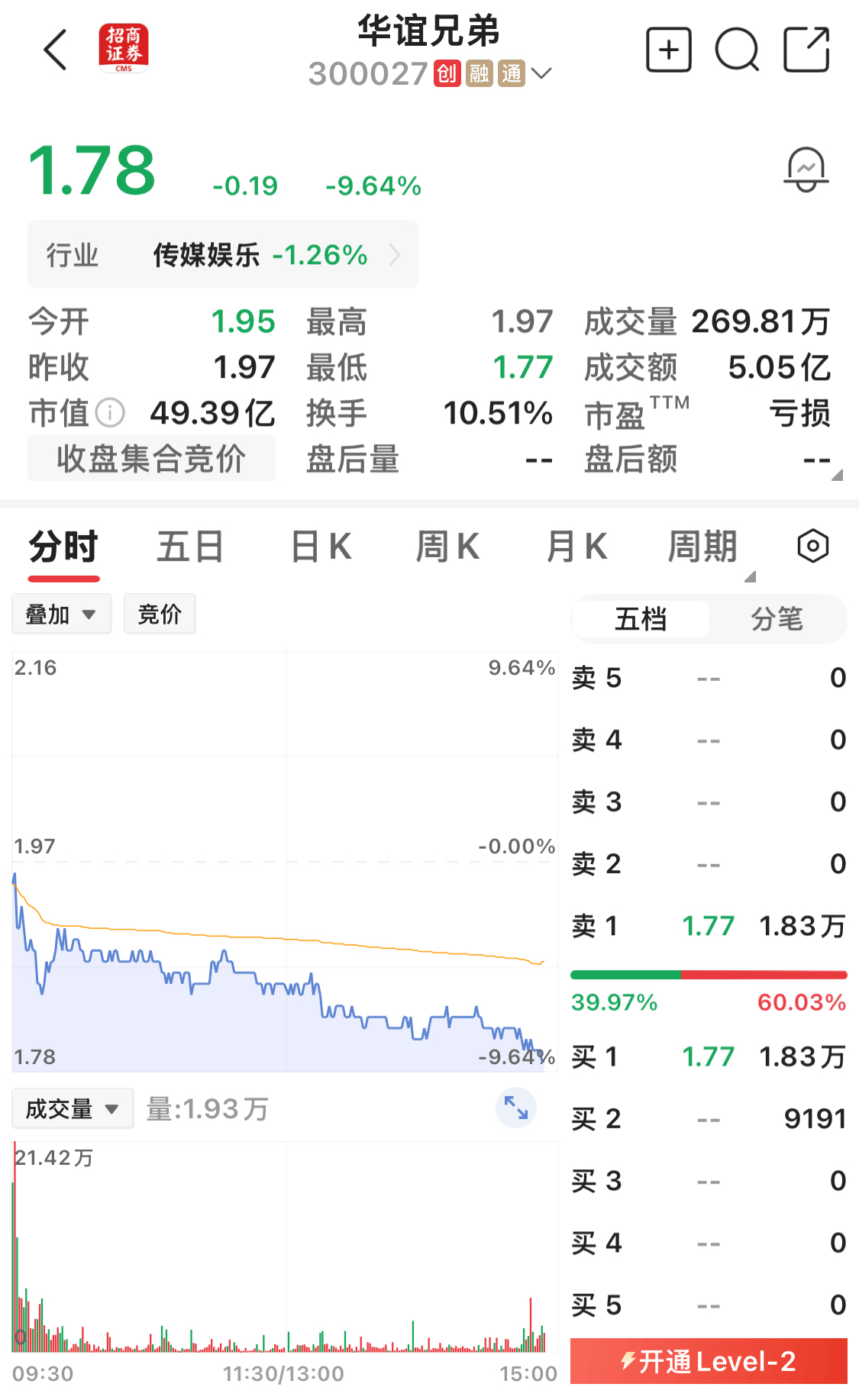
Task: Switch to the 月K chart tab
Action: click(x=576, y=547)
